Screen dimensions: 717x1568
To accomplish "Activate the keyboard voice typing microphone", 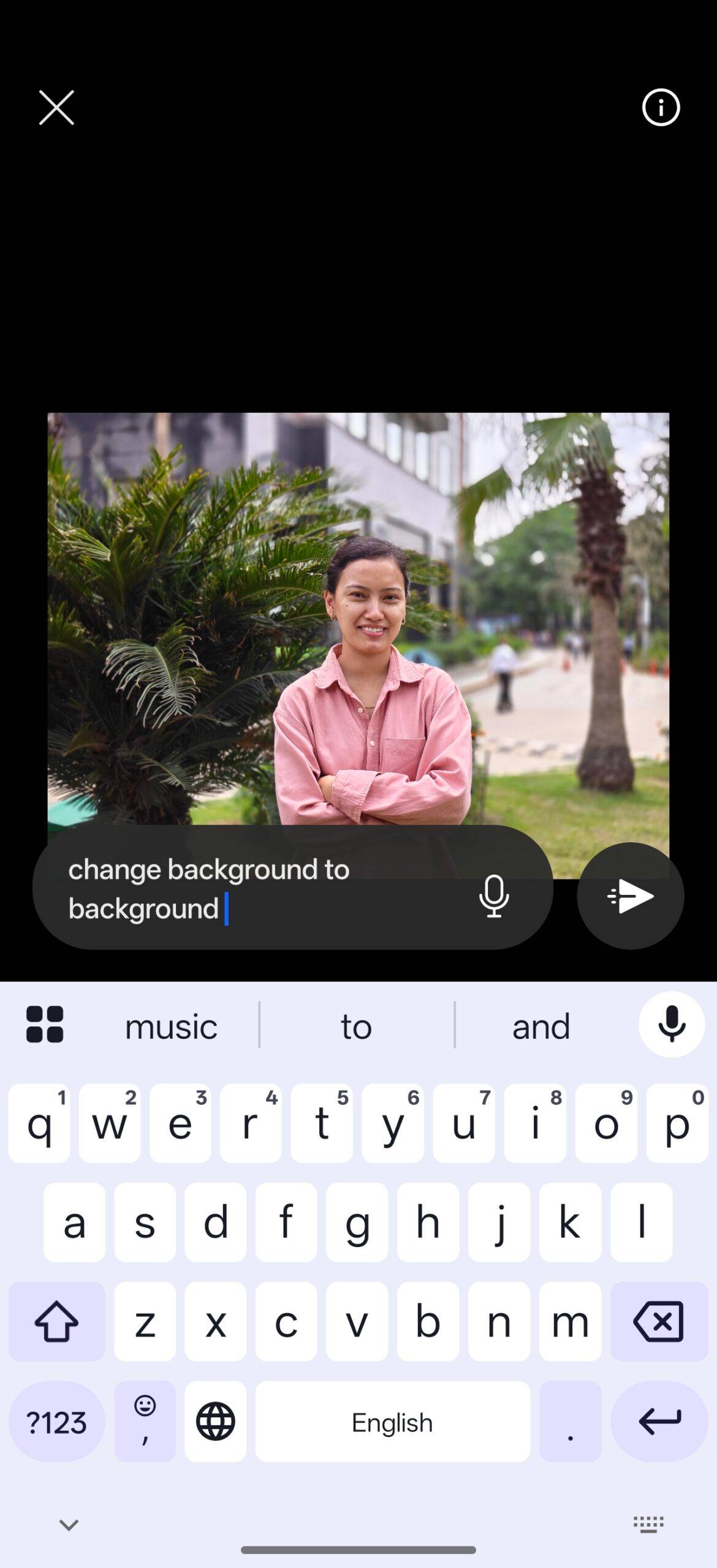I will click(x=672, y=1024).
